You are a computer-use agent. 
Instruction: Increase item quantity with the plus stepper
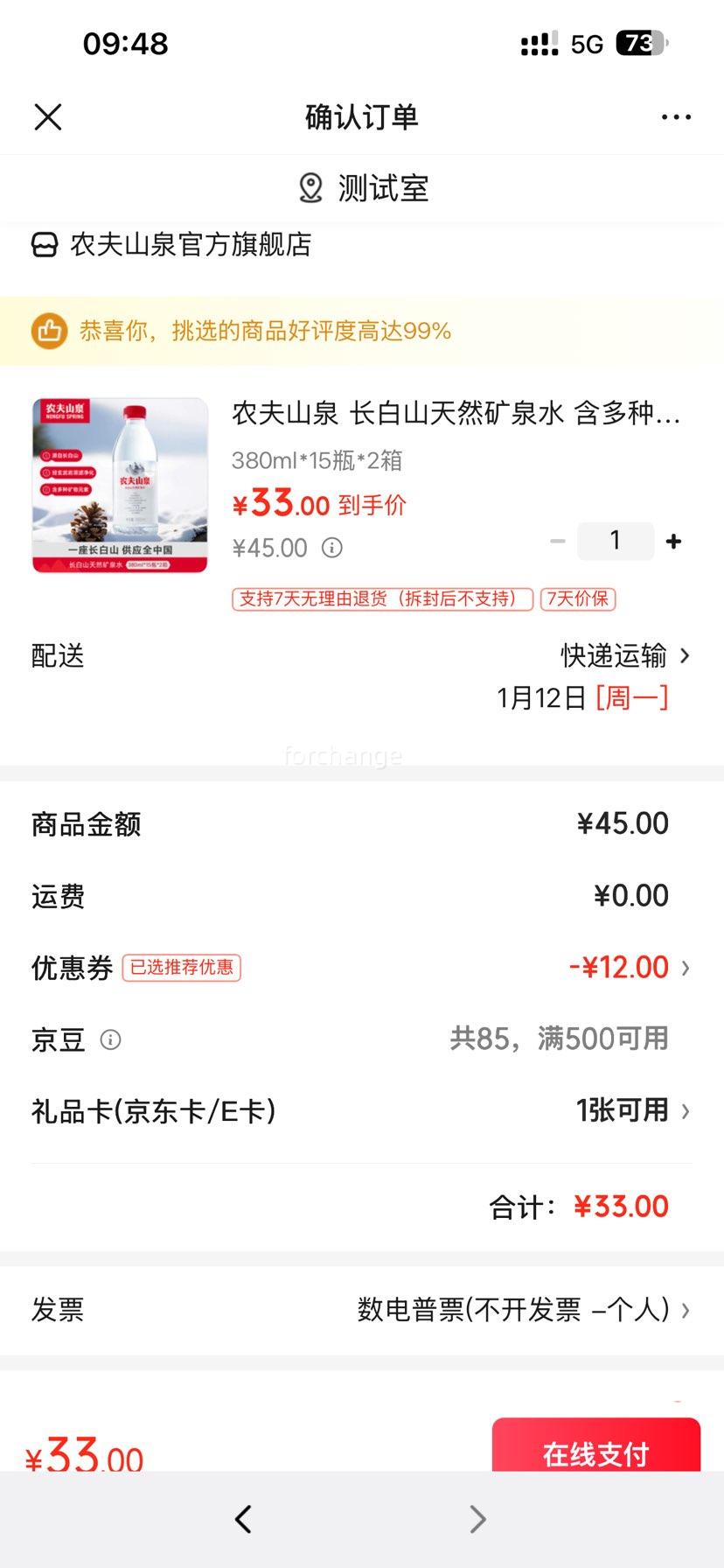(673, 541)
